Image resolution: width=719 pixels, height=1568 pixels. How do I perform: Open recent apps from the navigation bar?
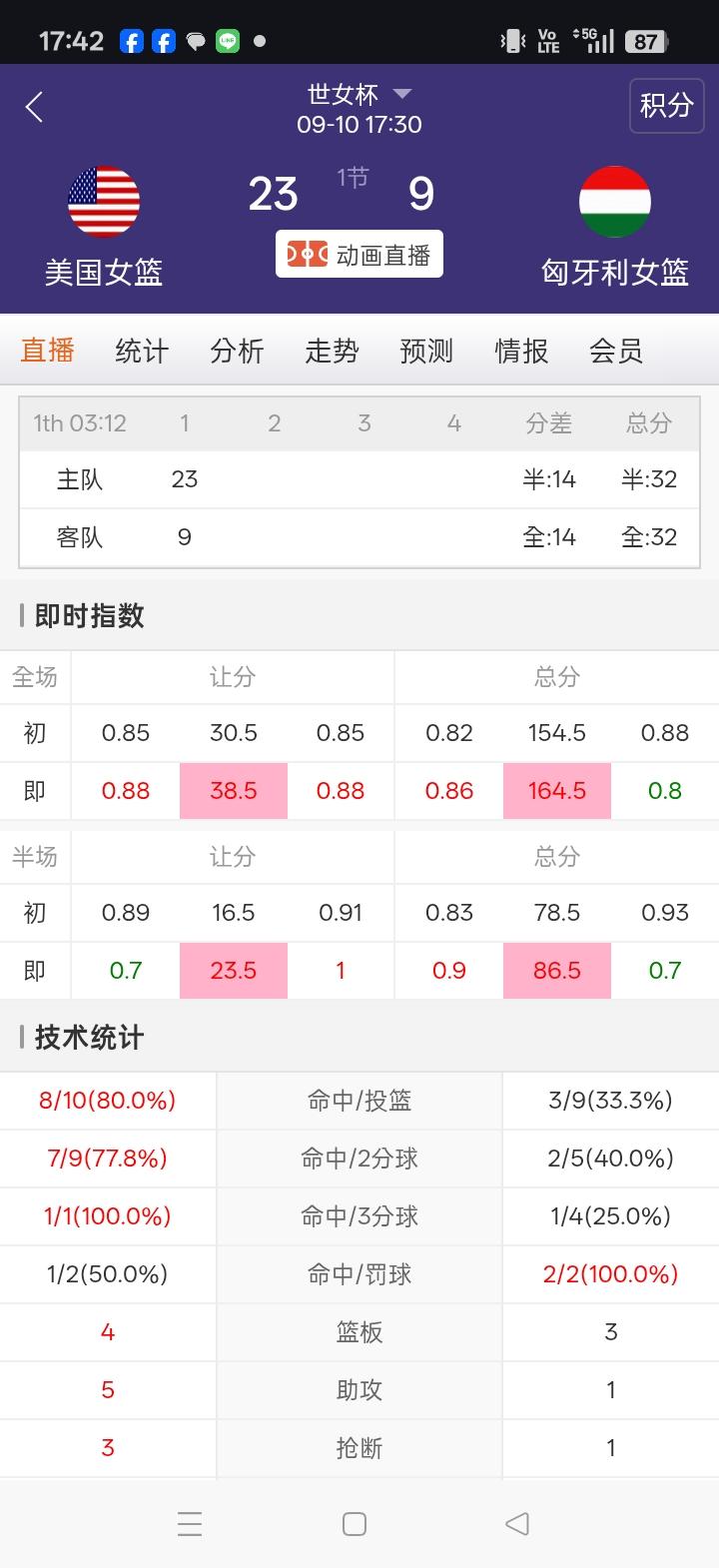click(190, 1523)
